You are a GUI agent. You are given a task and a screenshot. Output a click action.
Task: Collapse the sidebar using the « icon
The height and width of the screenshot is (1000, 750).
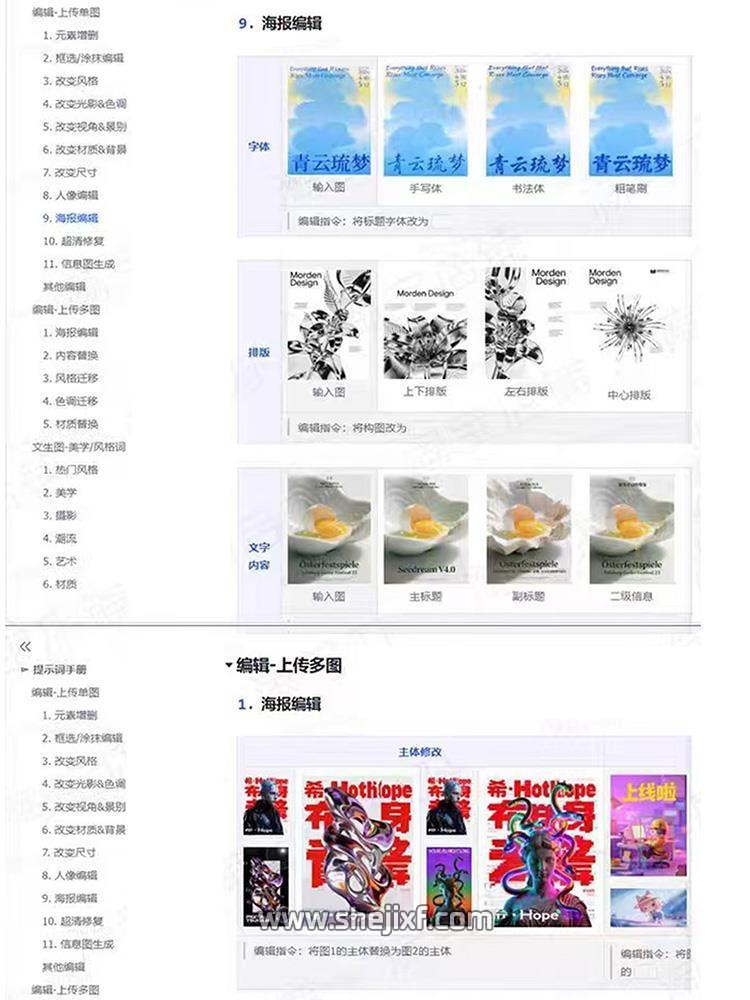pos(24,647)
